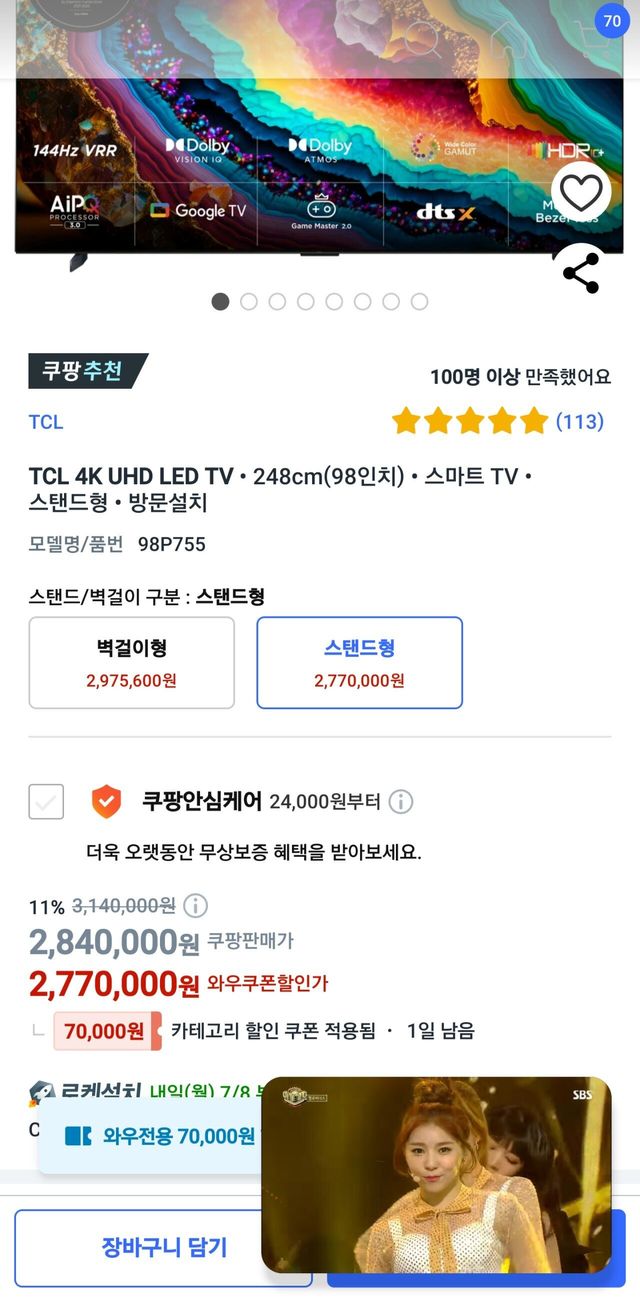Open info icon next to 쿠팡안심케어 price
640x1302 pixels.
pos(401,801)
